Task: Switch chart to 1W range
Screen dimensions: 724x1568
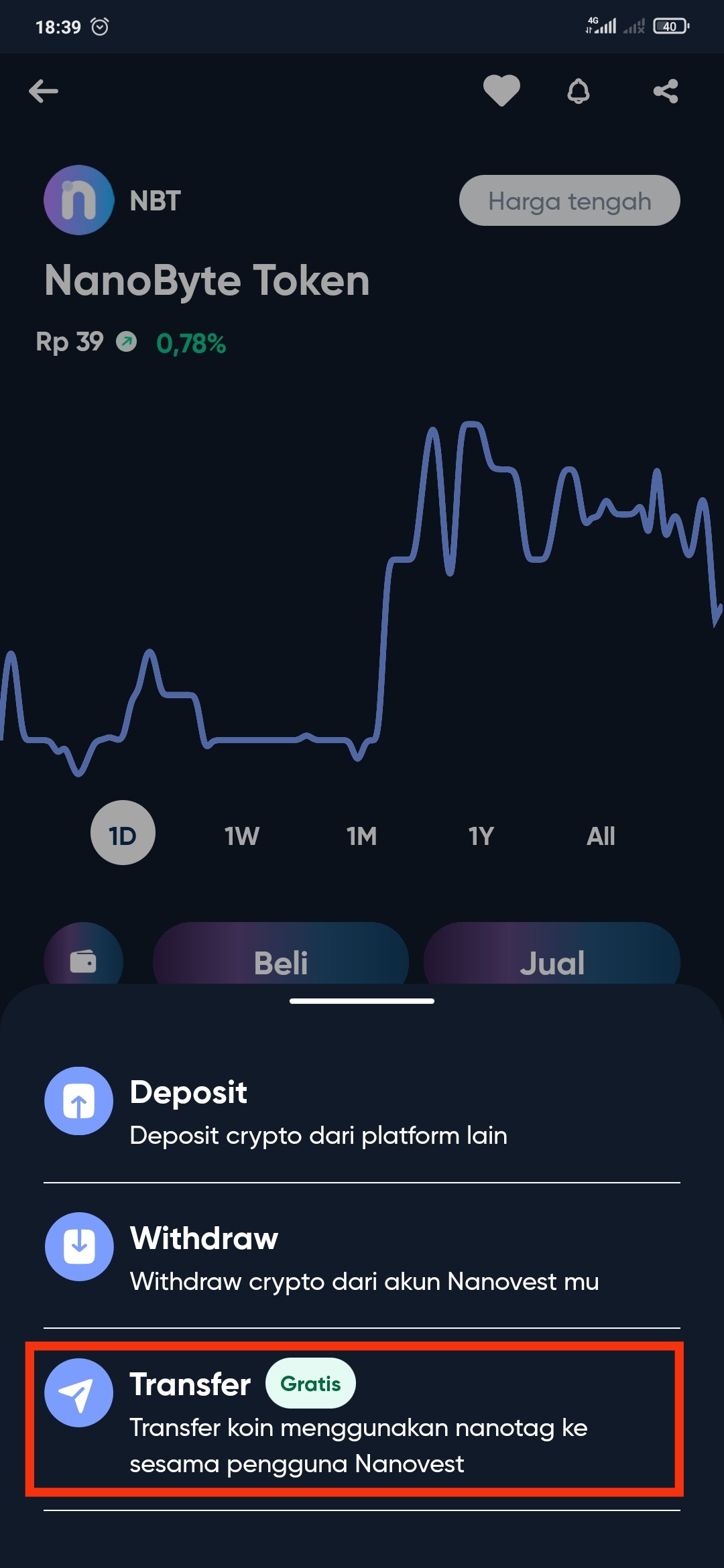Action: (242, 836)
